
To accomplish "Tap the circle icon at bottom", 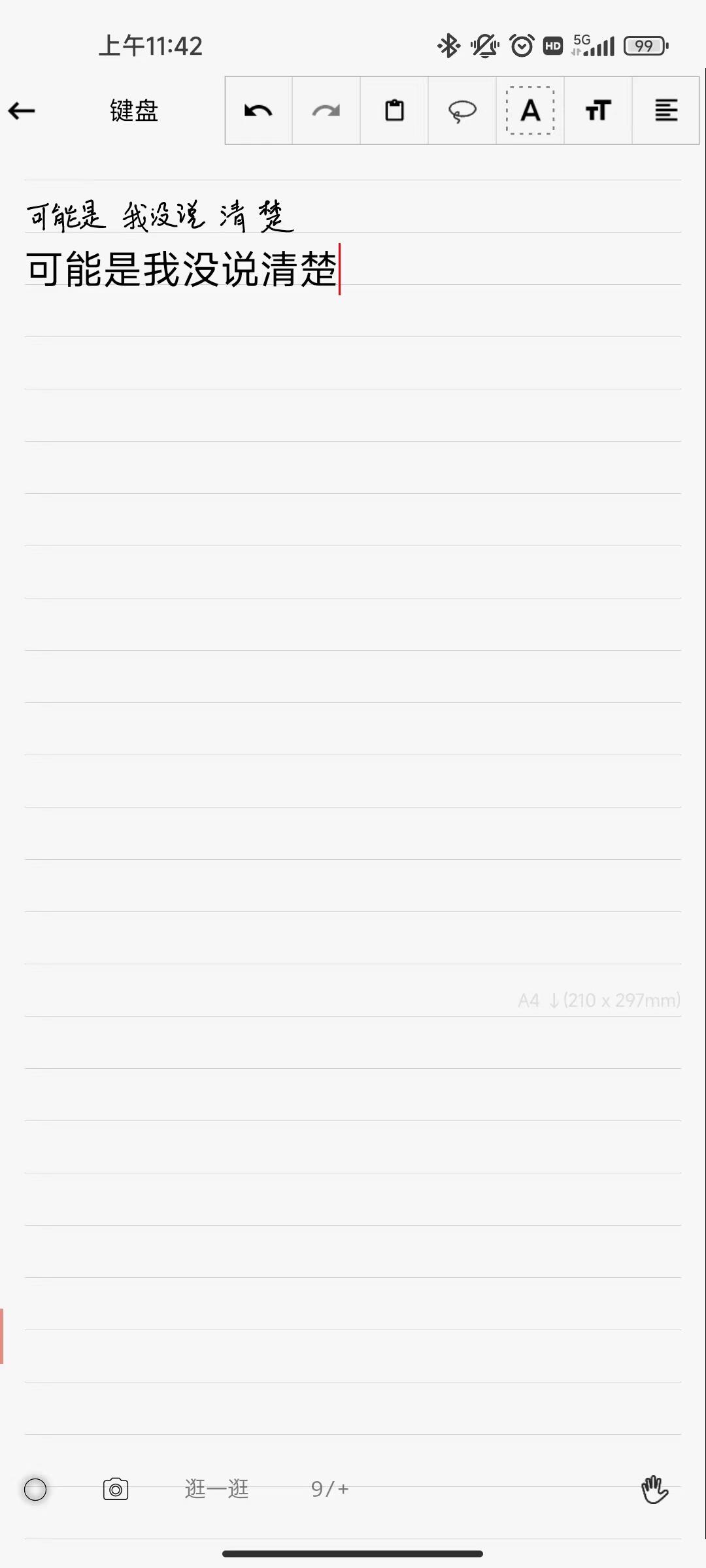I will tap(35, 1490).
